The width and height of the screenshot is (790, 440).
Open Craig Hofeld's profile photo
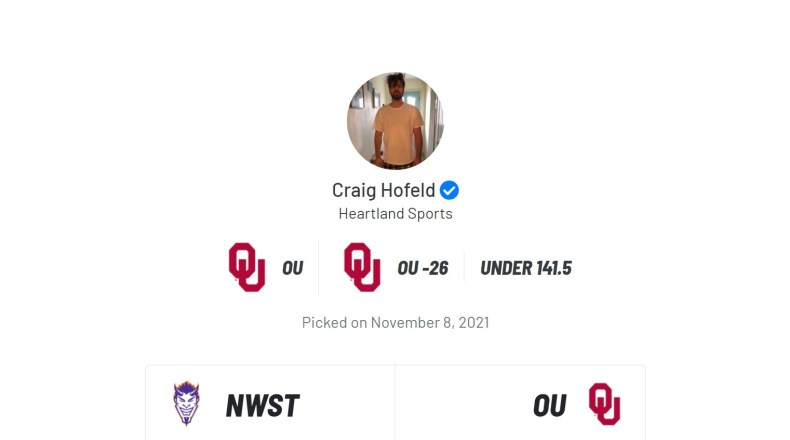point(395,121)
